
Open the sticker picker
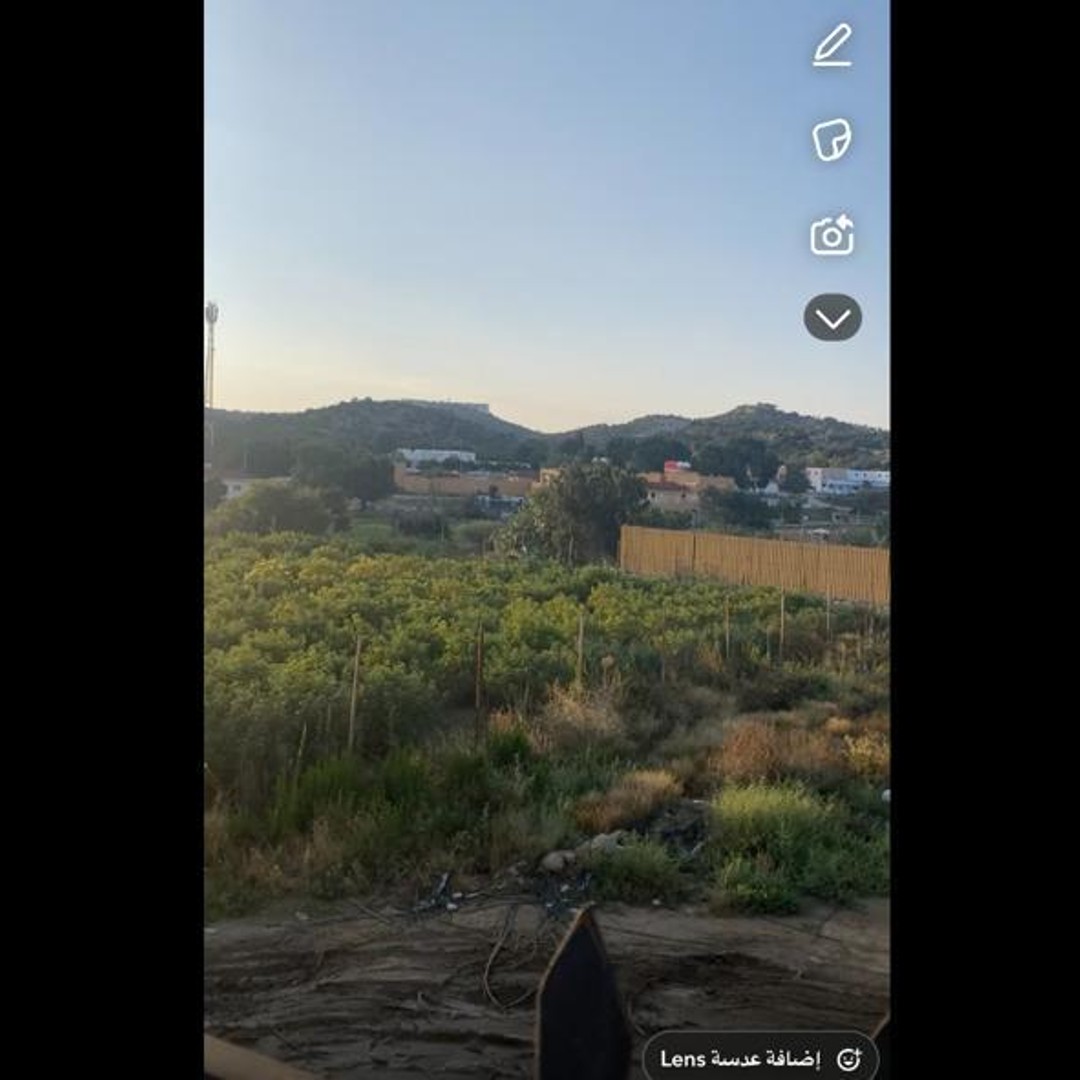coord(832,140)
